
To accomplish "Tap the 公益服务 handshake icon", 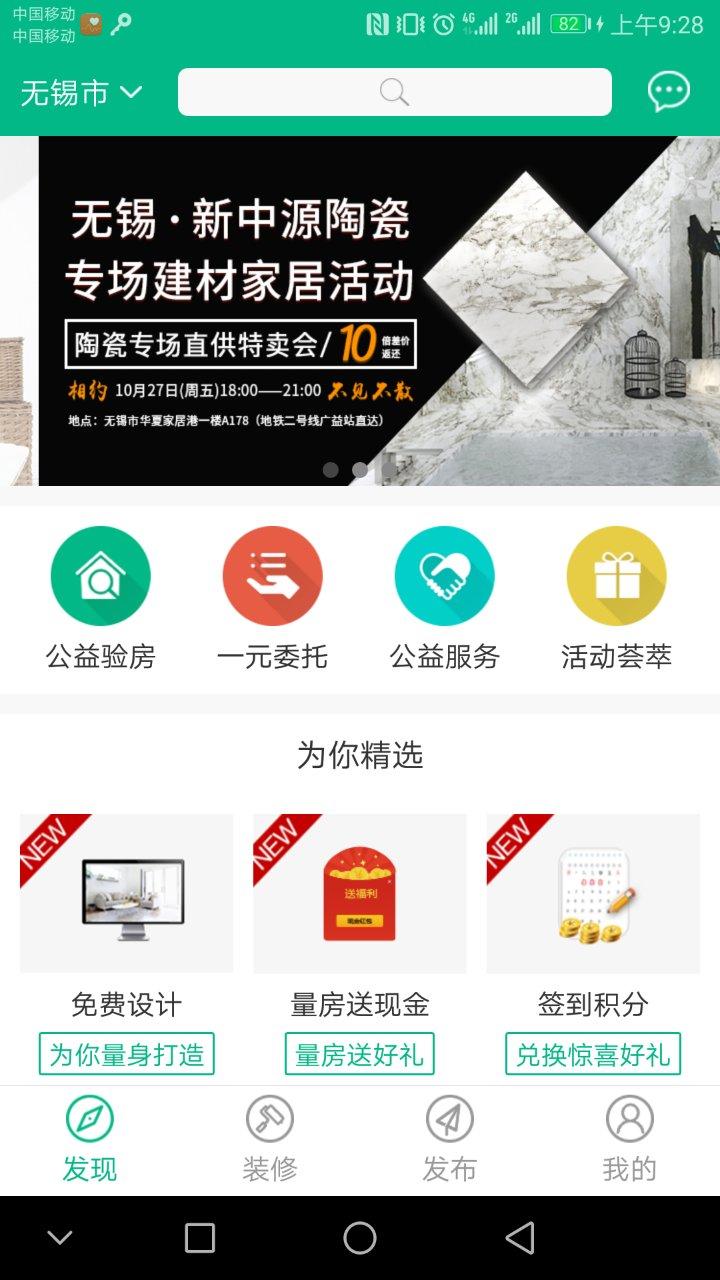I will pyautogui.click(x=444, y=575).
